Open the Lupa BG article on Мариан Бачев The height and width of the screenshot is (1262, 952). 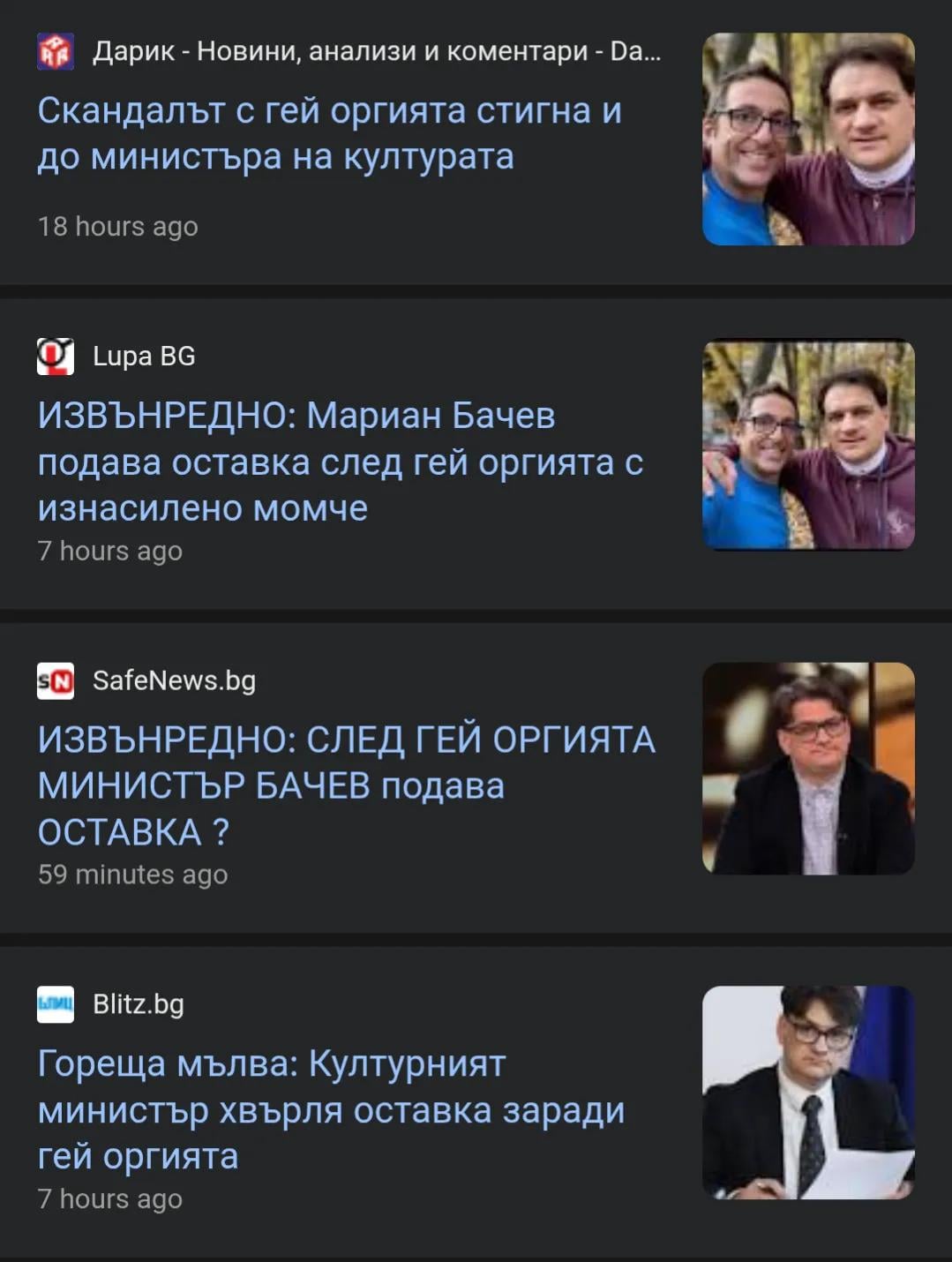pyautogui.click(x=340, y=461)
